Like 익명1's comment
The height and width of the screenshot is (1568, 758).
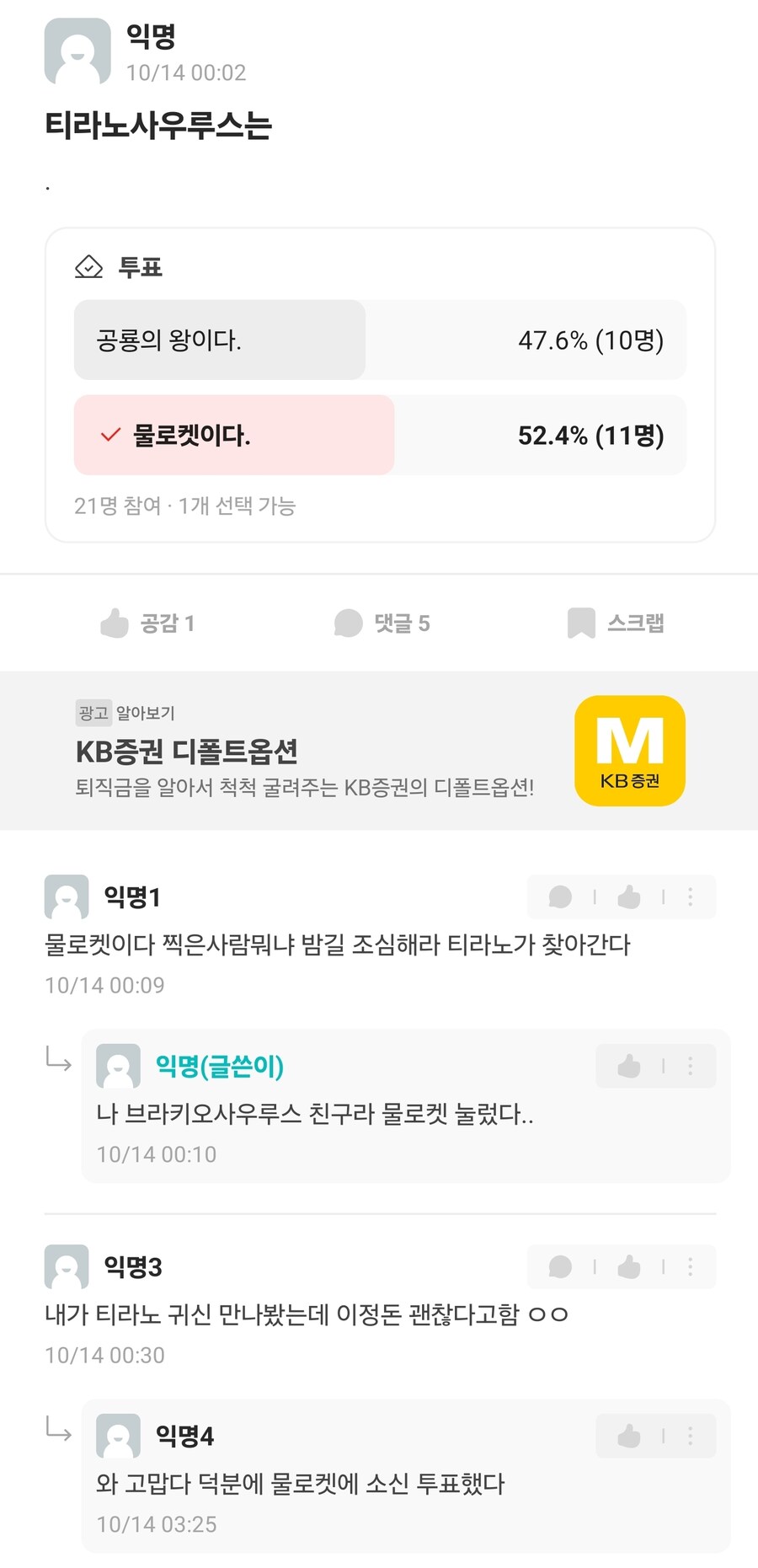[x=629, y=896]
